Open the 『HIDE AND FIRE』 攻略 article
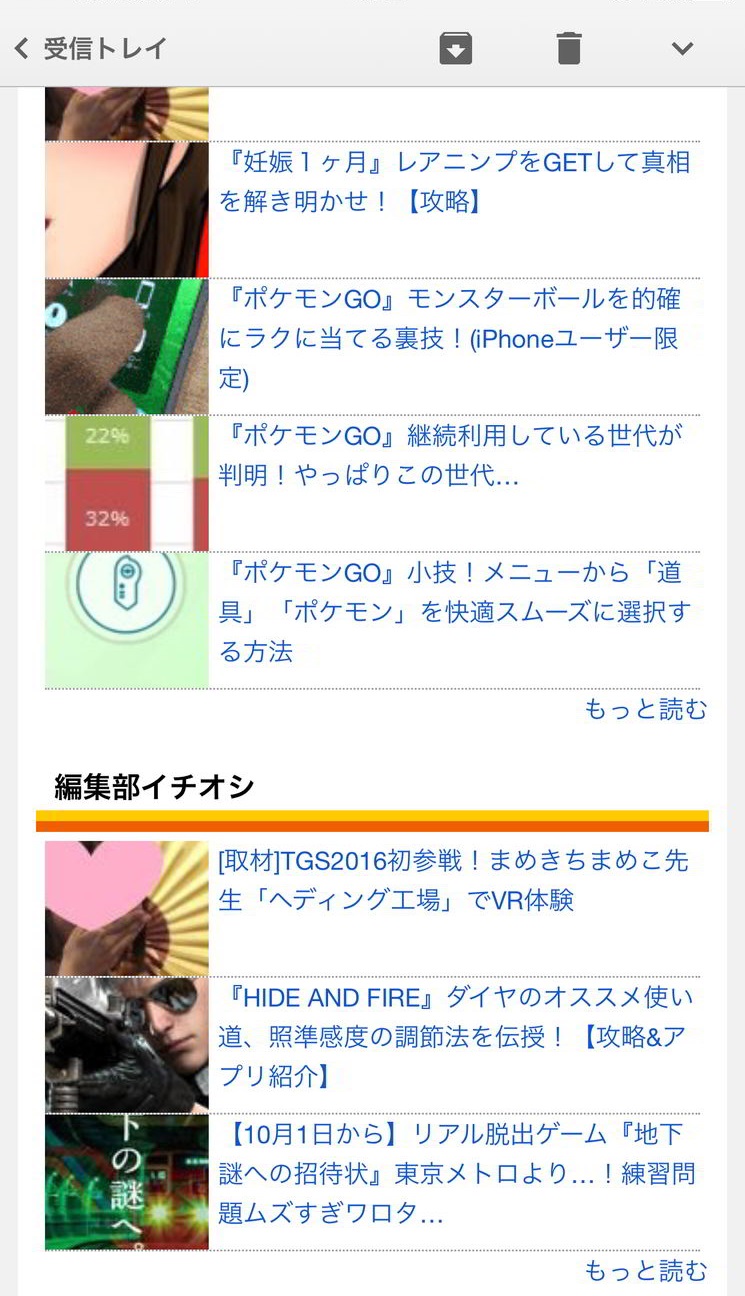745x1296 pixels. pyautogui.click(x=456, y=1036)
